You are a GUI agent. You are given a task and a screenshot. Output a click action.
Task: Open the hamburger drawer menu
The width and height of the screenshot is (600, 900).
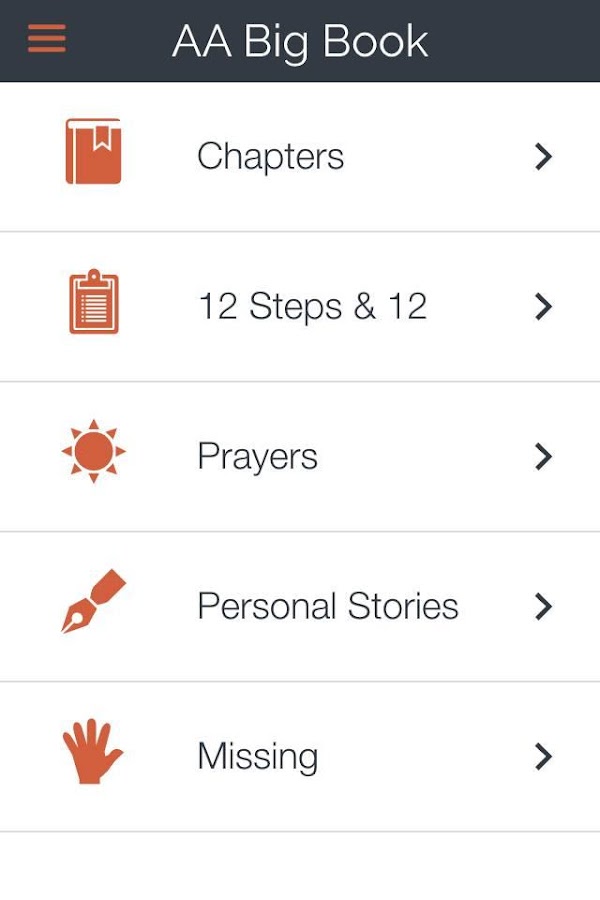click(x=46, y=39)
